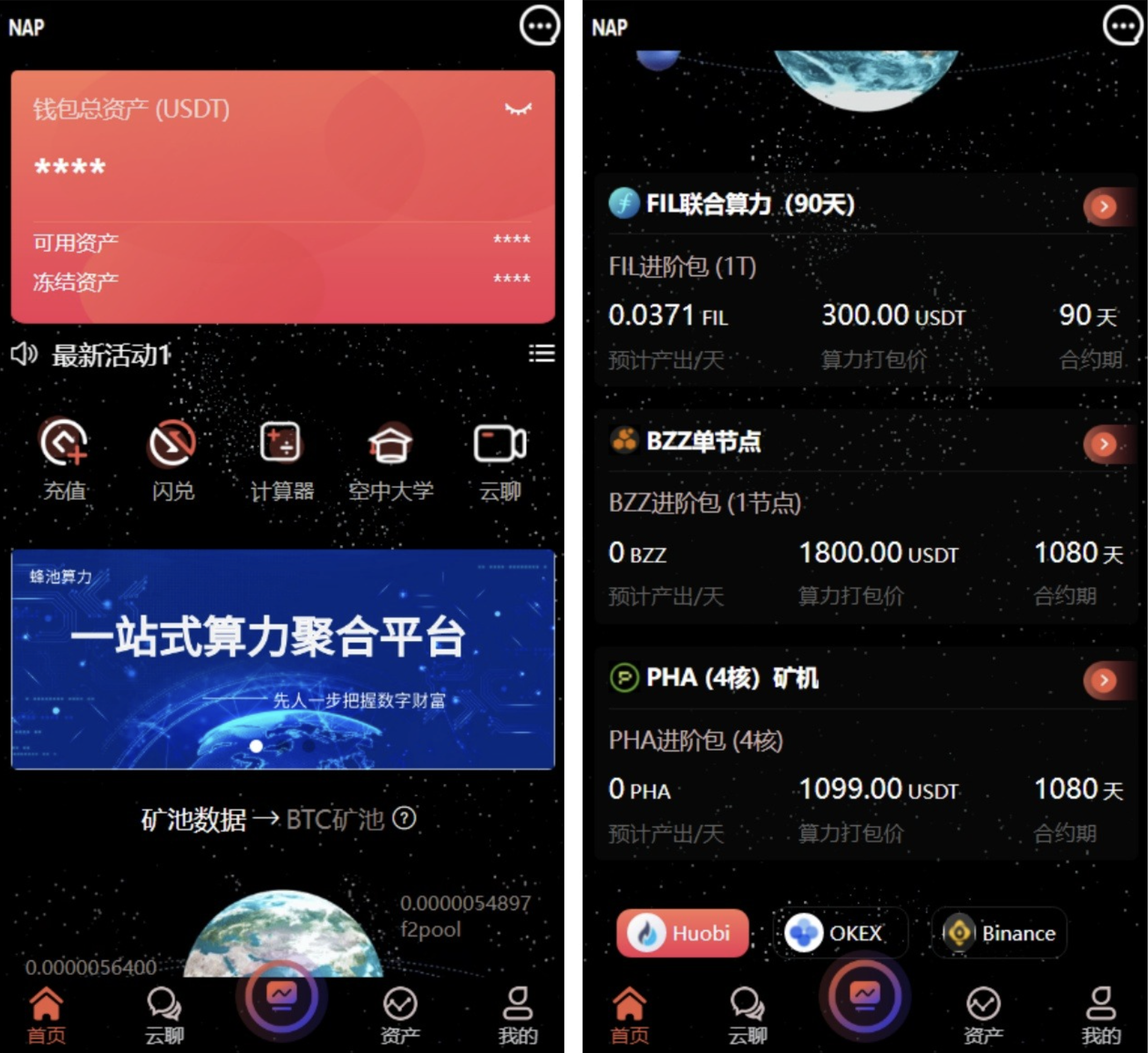Image resolution: width=1148 pixels, height=1053 pixels.
Task: Read the 最新活动1 announcement
Action: tap(111, 355)
